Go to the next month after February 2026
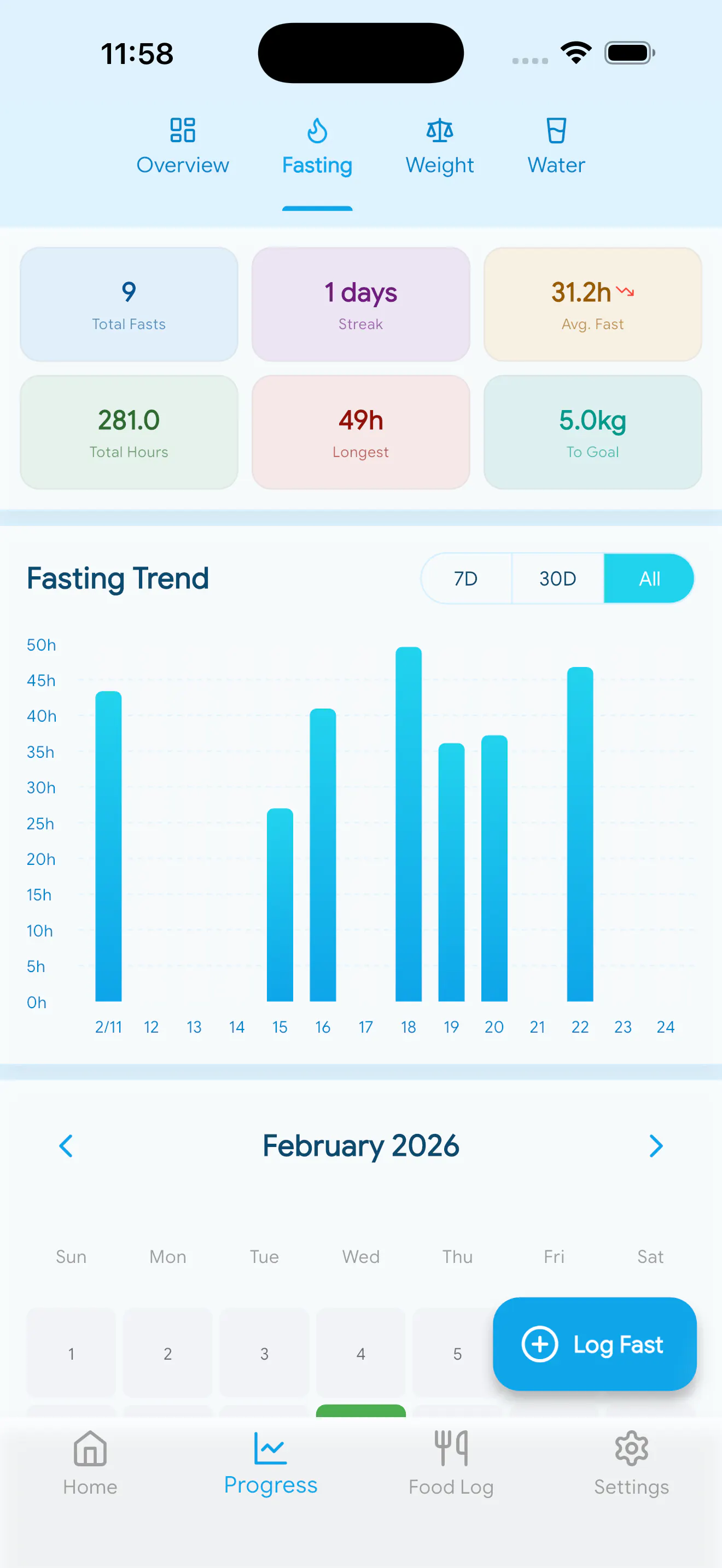The width and height of the screenshot is (722, 1568). 656,1145
